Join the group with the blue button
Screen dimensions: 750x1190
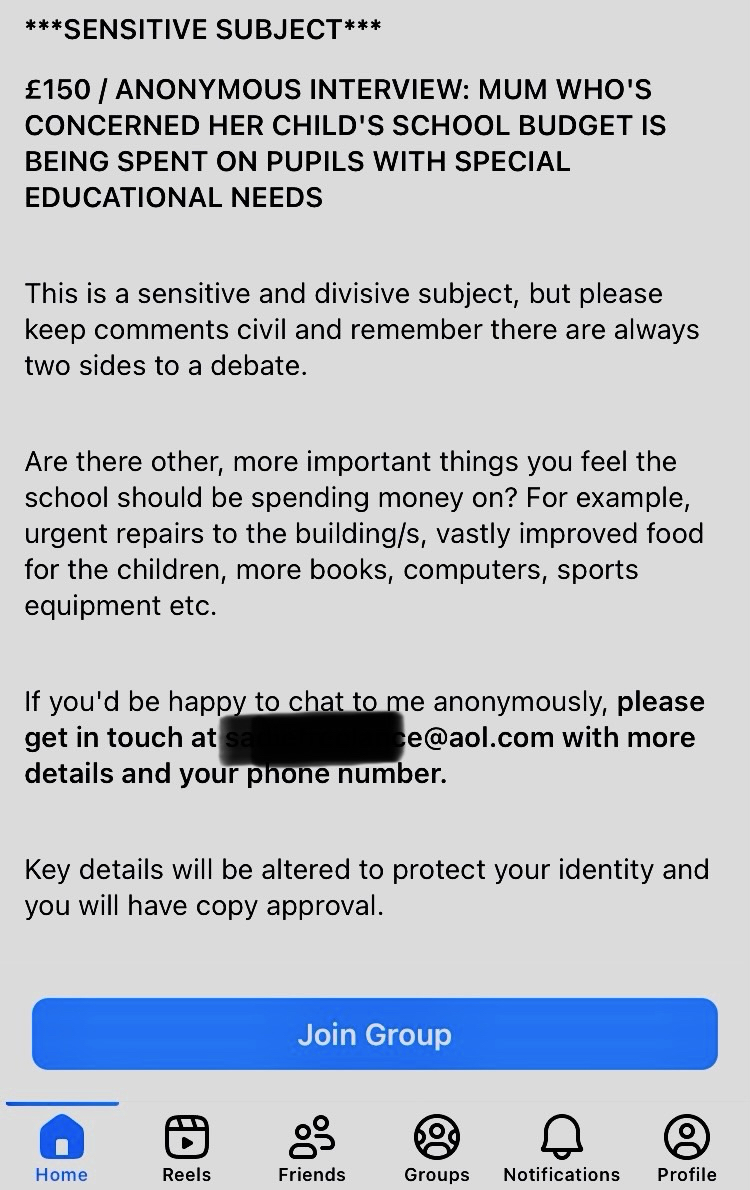click(374, 1034)
